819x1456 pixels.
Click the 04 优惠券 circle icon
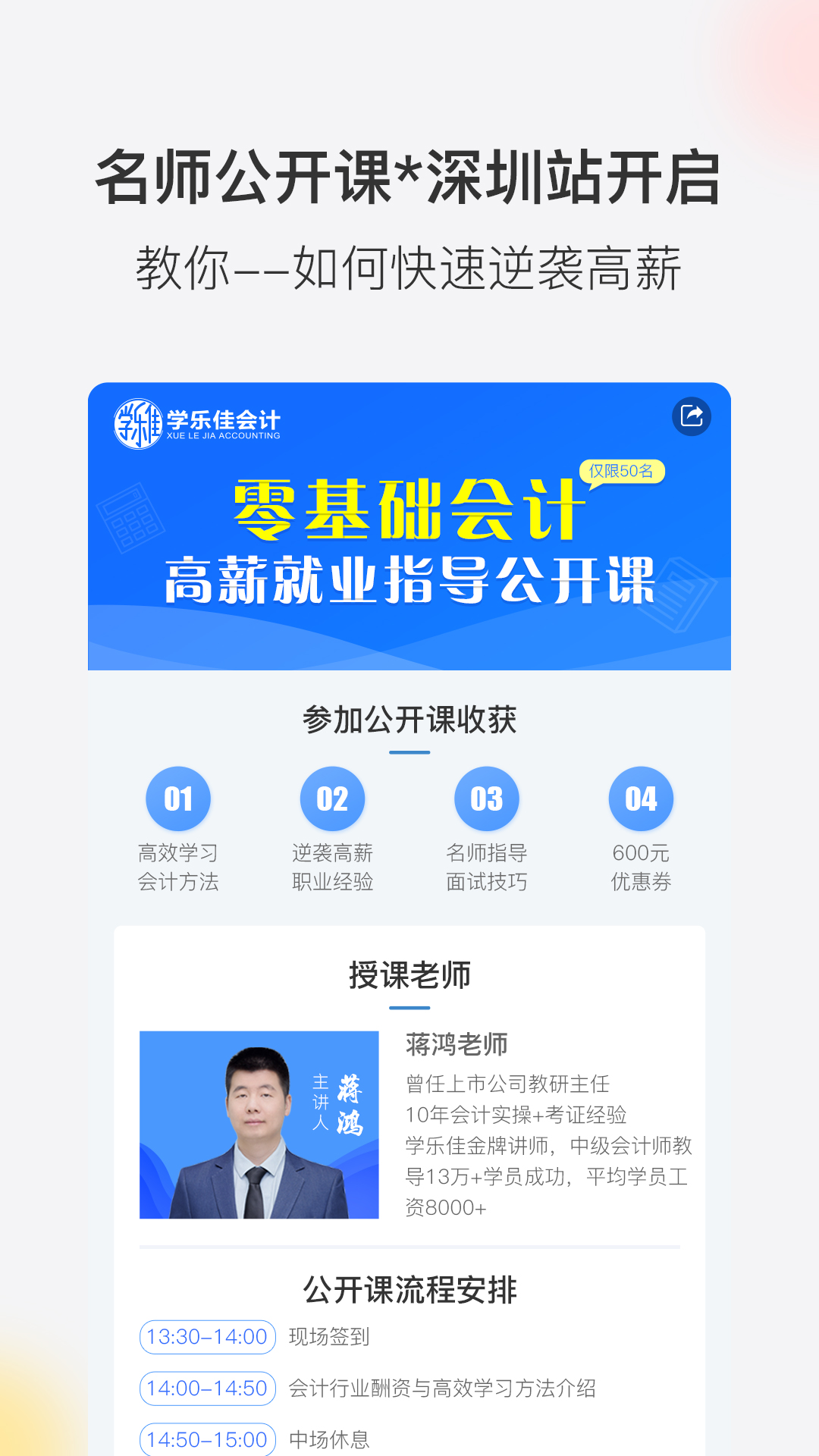click(641, 798)
